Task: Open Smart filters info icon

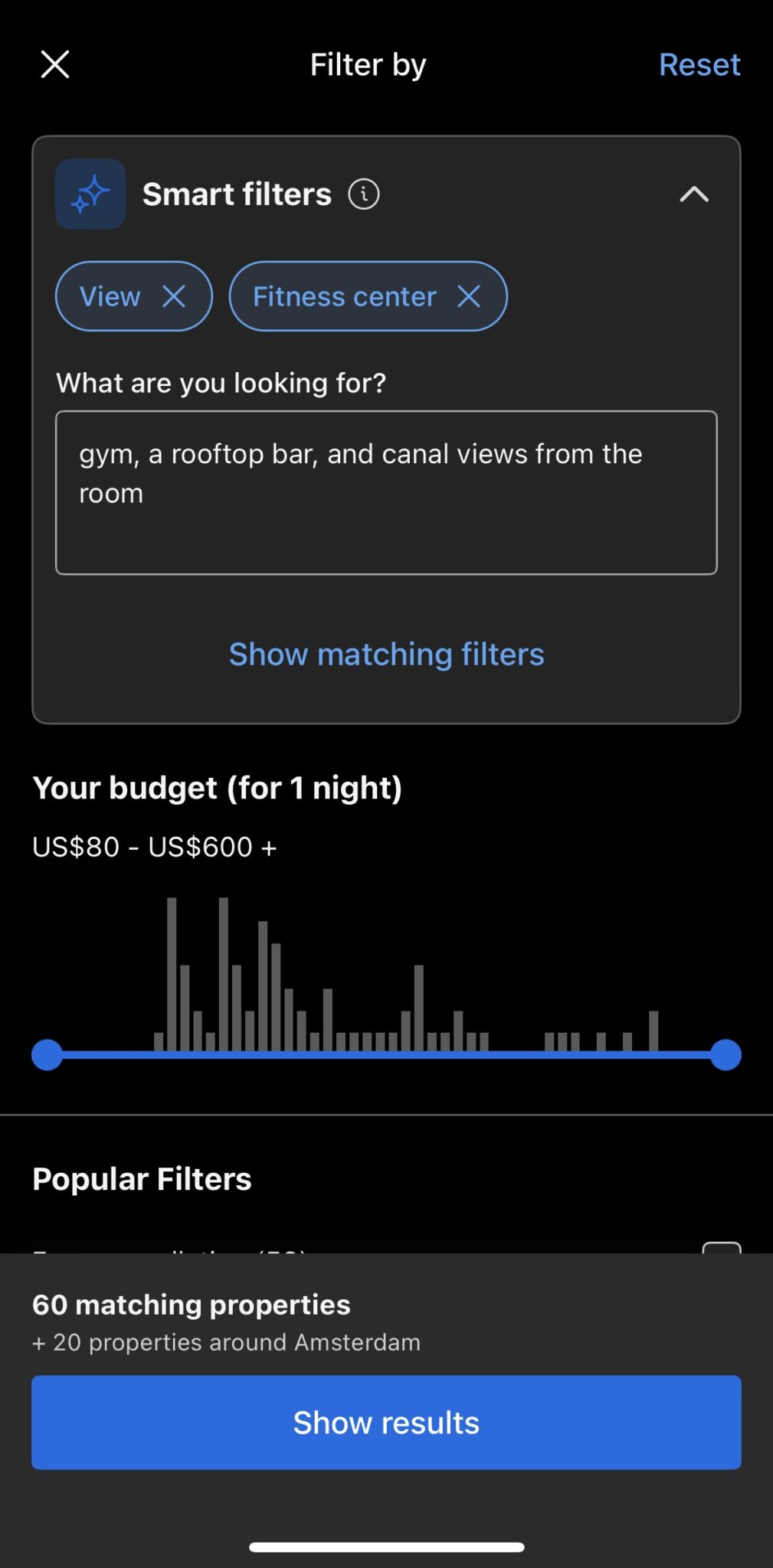Action: [364, 194]
